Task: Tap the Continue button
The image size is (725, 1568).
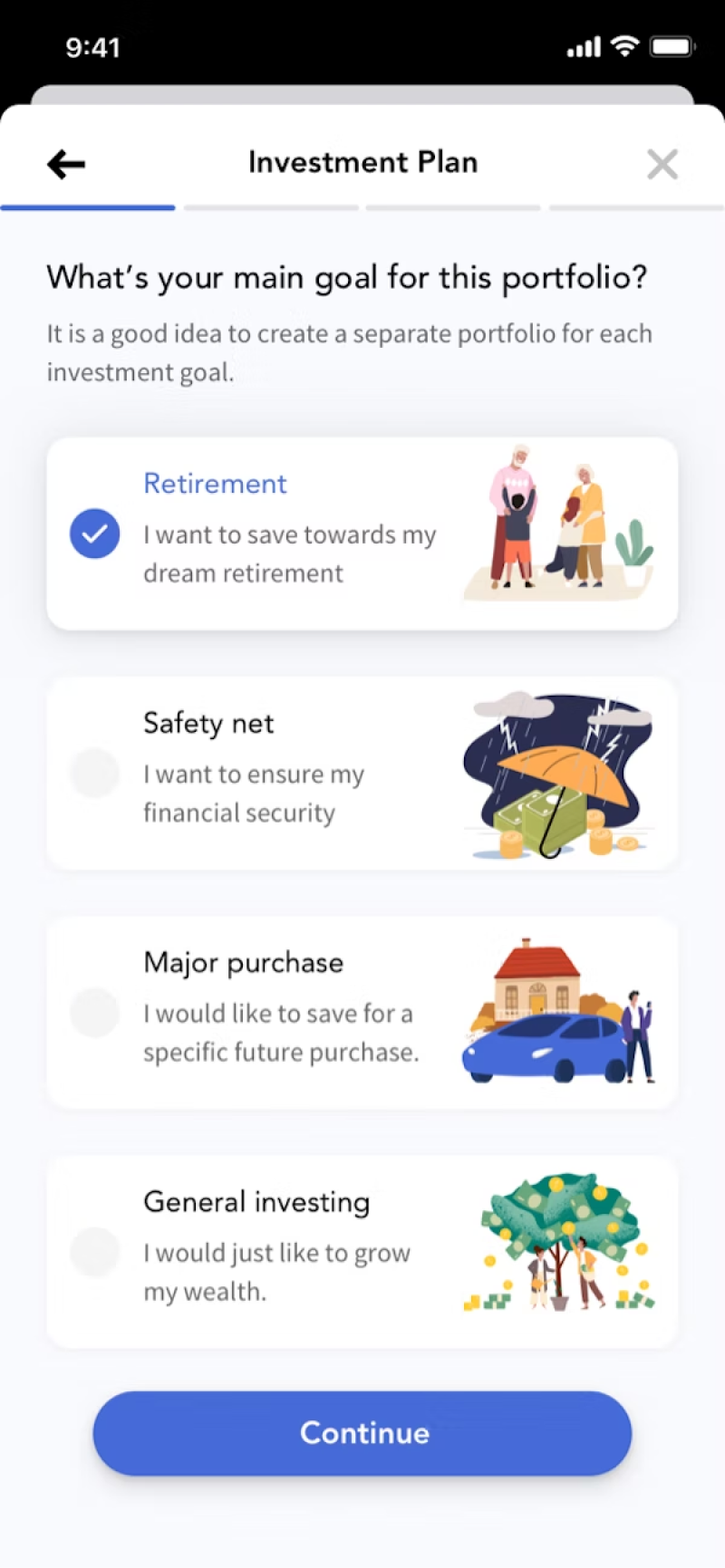Action: (x=362, y=1433)
